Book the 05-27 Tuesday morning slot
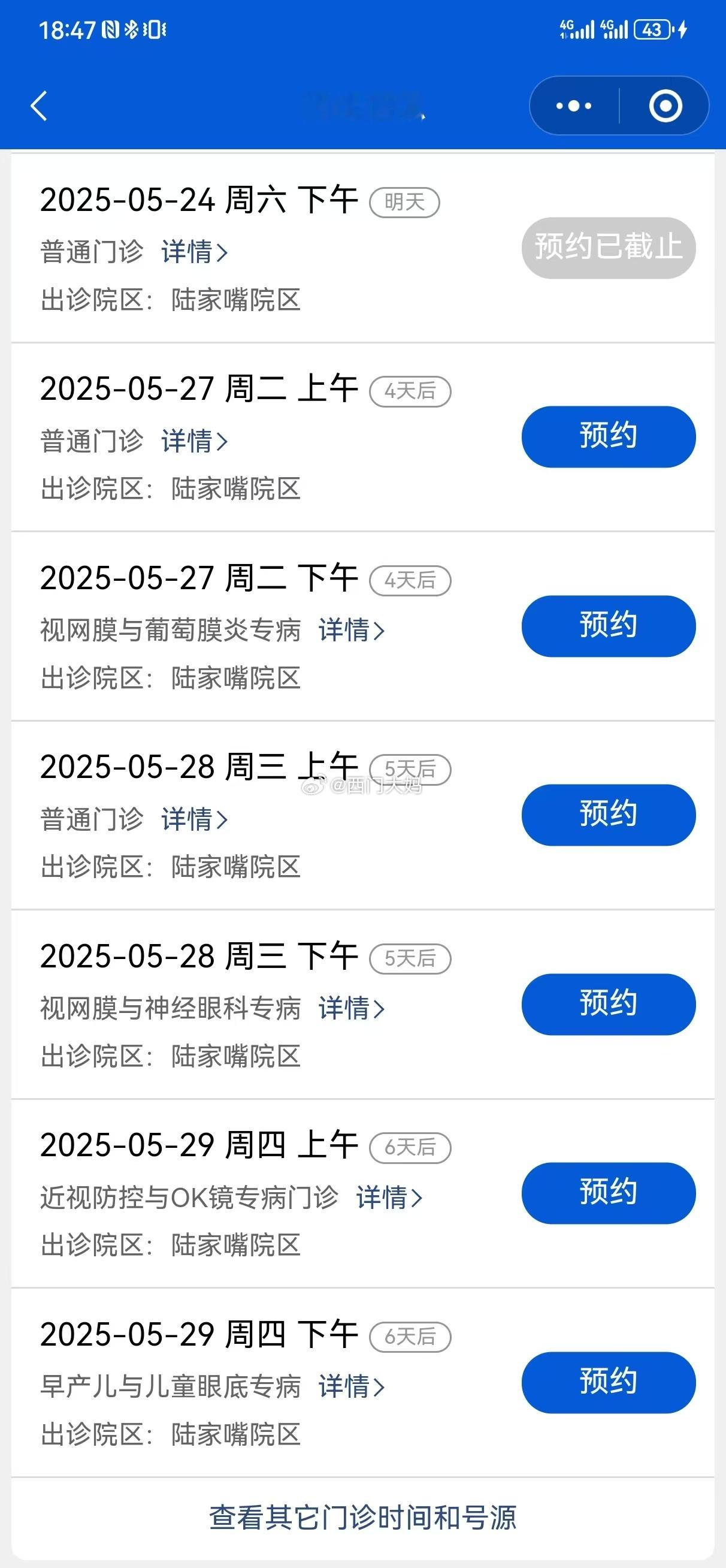This screenshot has width=726, height=1568. 609,436
